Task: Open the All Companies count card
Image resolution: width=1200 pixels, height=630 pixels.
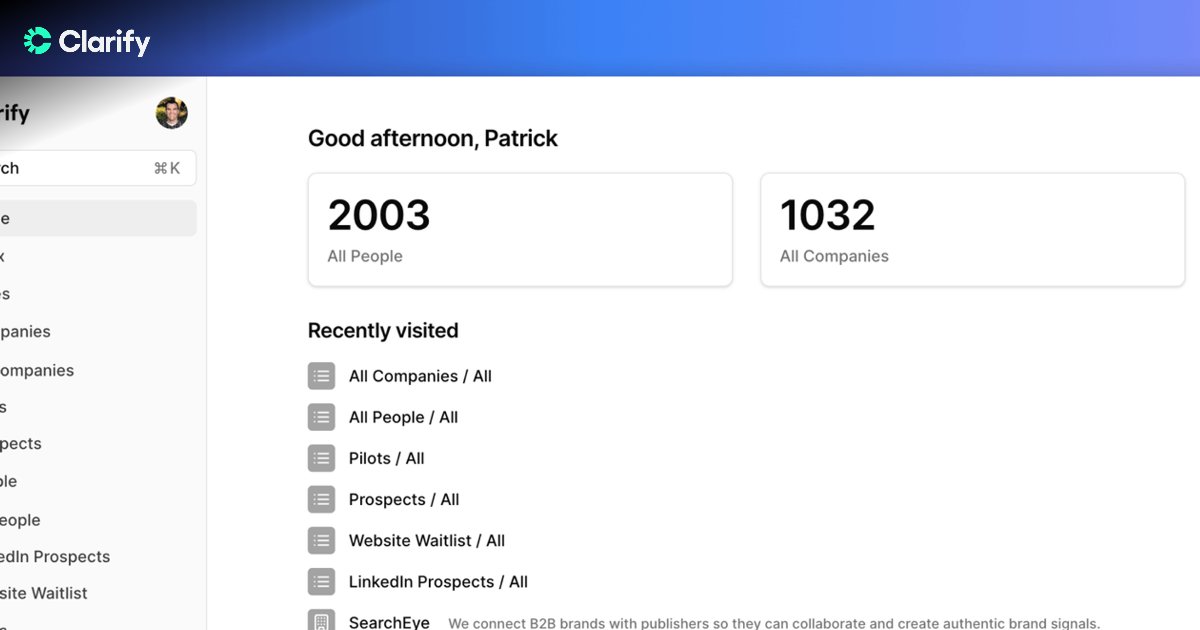Action: tap(972, 230)
